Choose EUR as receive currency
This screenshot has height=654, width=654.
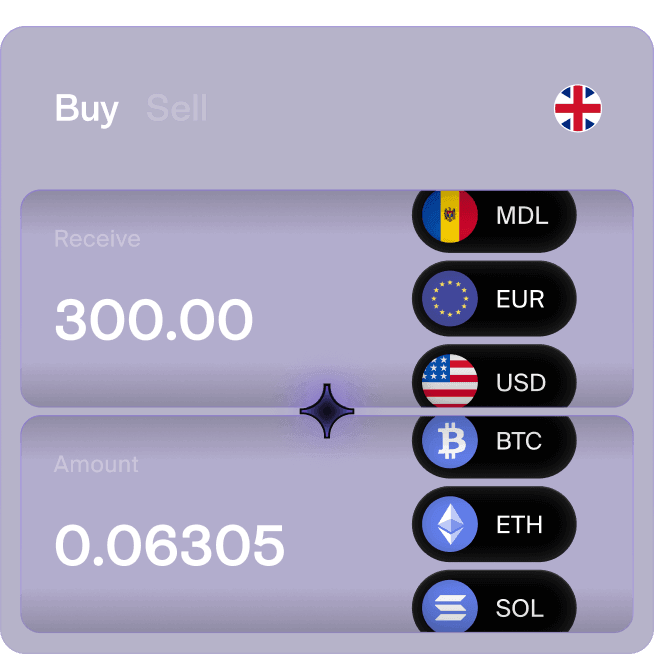pyautogui.click(x=494, y=298)
